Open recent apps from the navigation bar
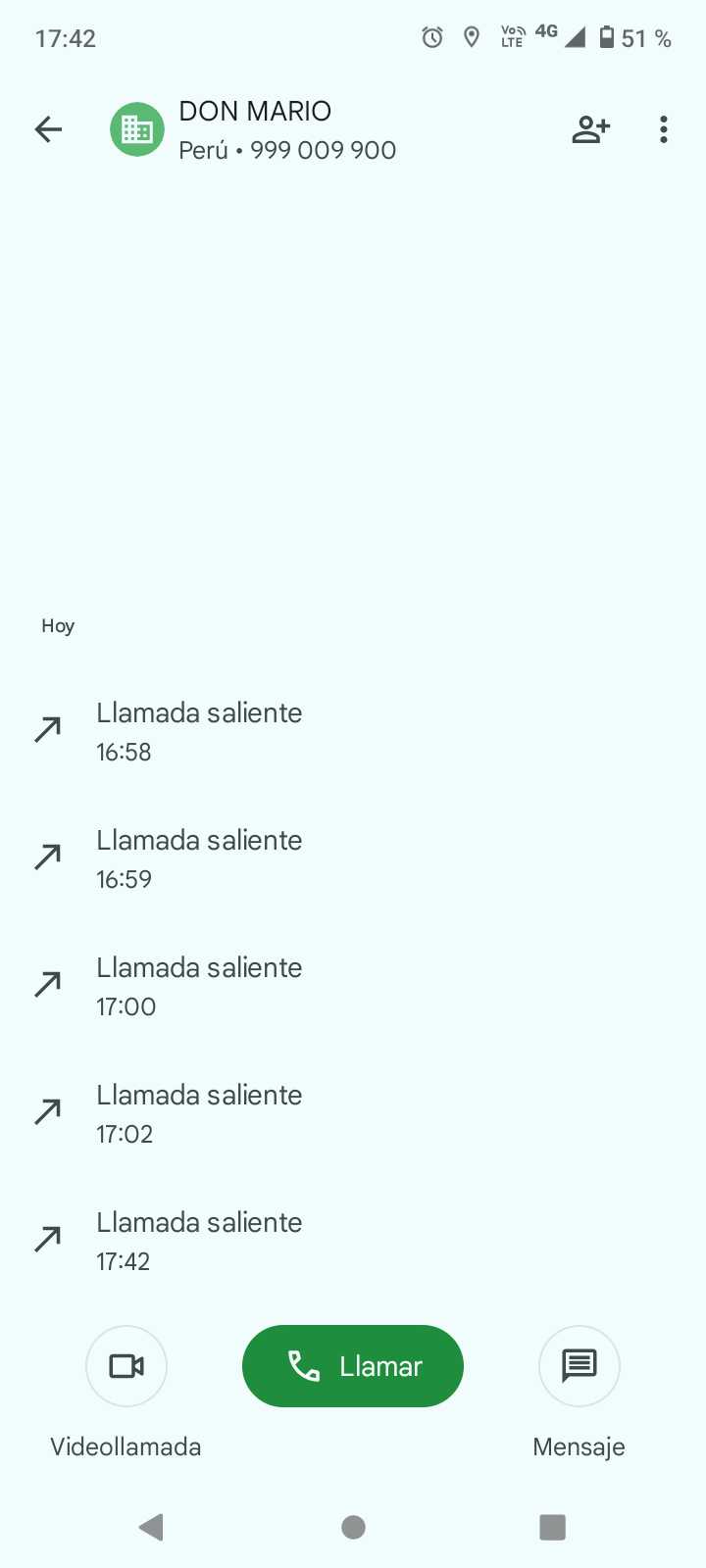706x1568 pixels. pos(553,1527)
